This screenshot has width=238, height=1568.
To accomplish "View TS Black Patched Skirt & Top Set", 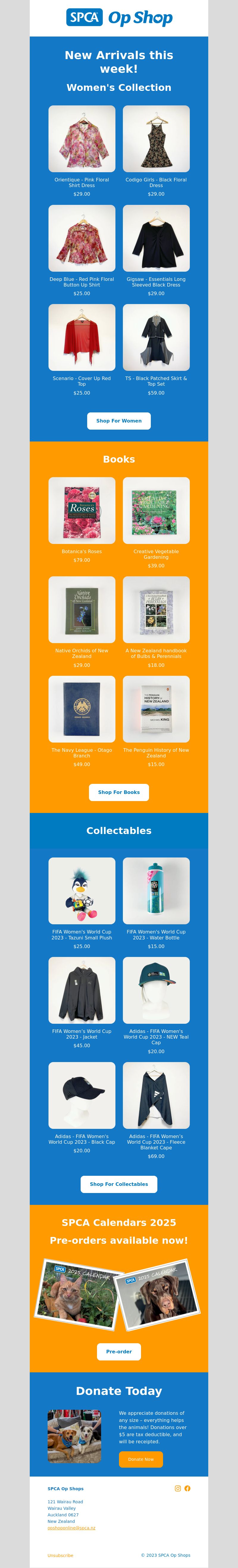I will point(156,337).
